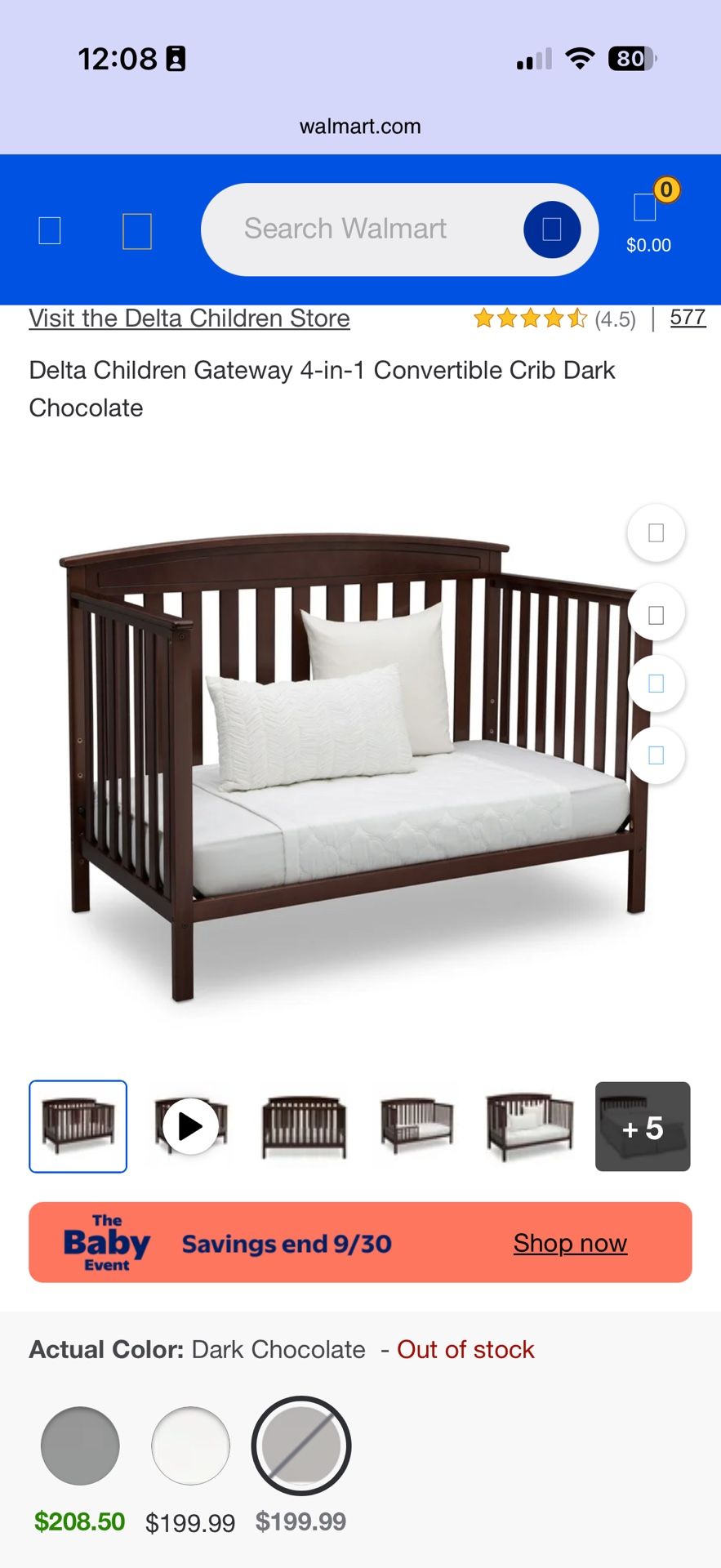Open the 577 reviews link
721x1568 pixels.
(688, 318)
